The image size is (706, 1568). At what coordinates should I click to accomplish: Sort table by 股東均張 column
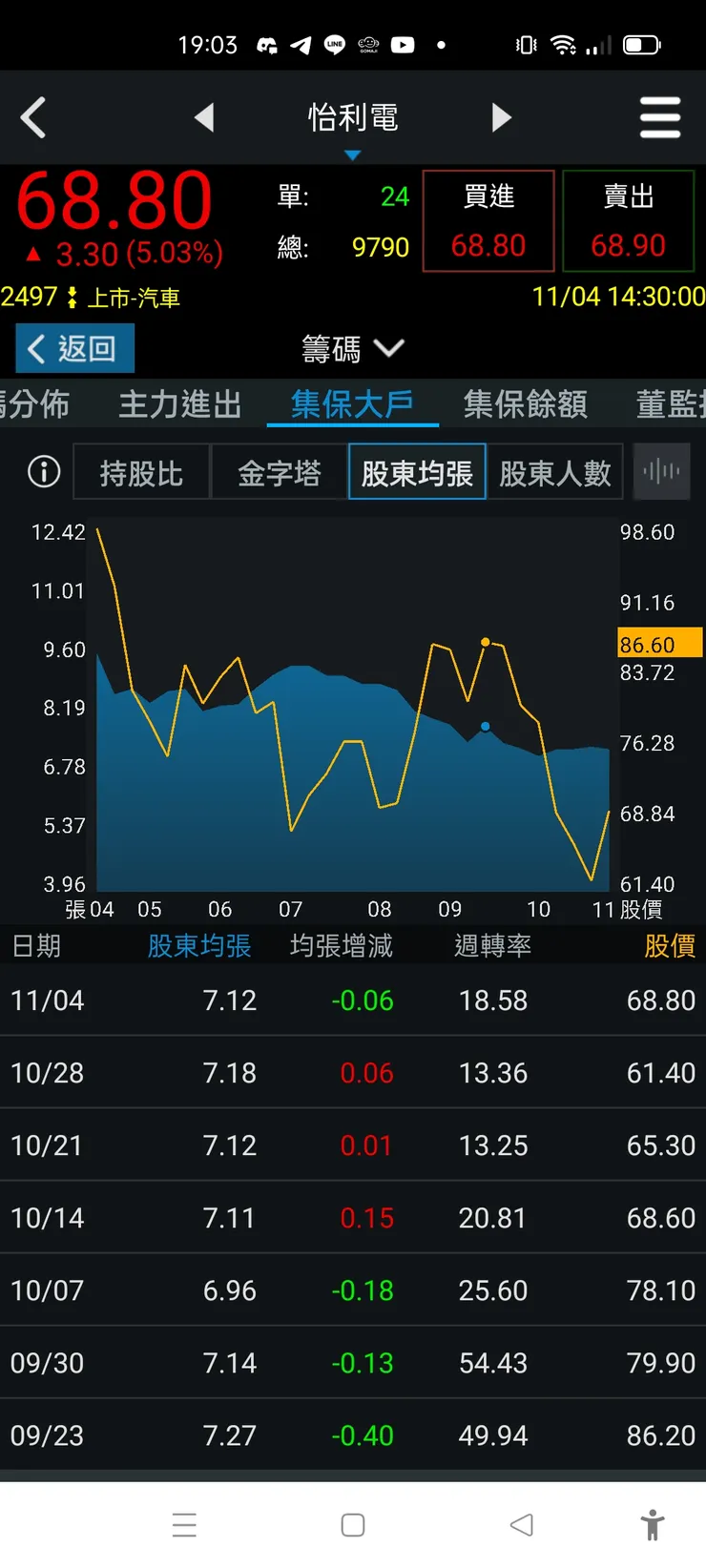coord(199,945)
